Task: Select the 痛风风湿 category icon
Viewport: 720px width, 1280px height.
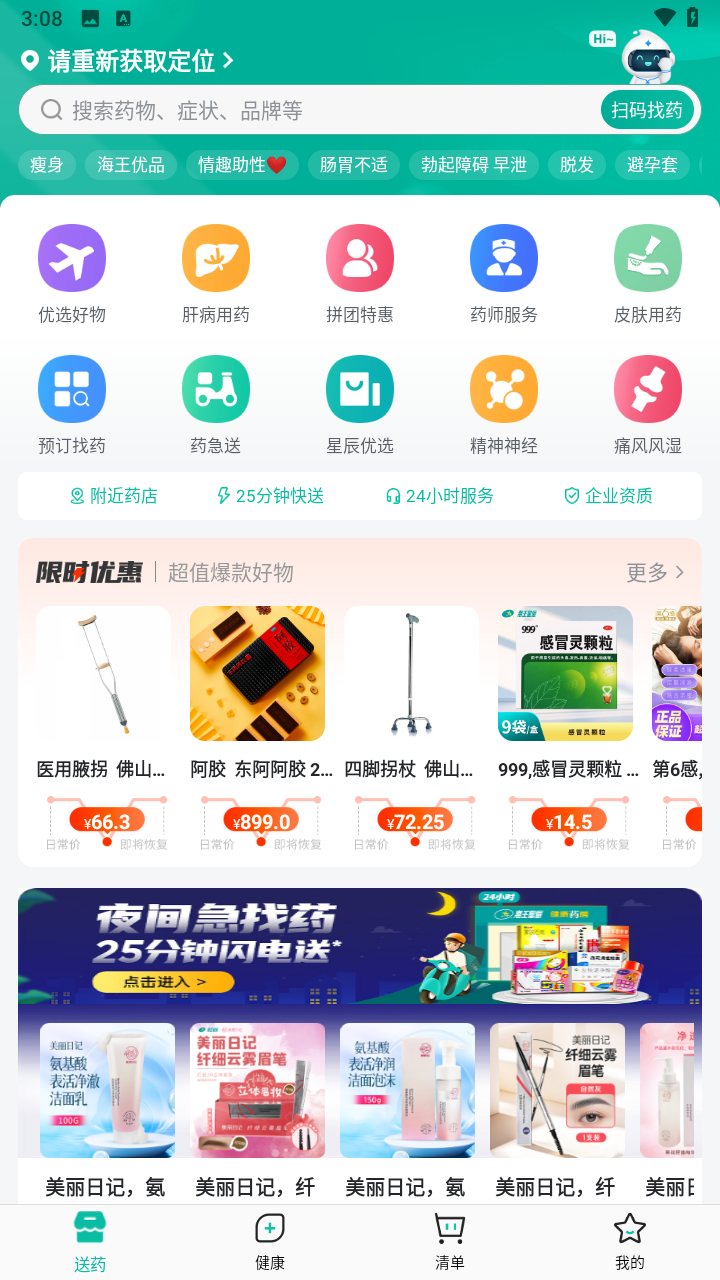Action: (x=648, y=388)
